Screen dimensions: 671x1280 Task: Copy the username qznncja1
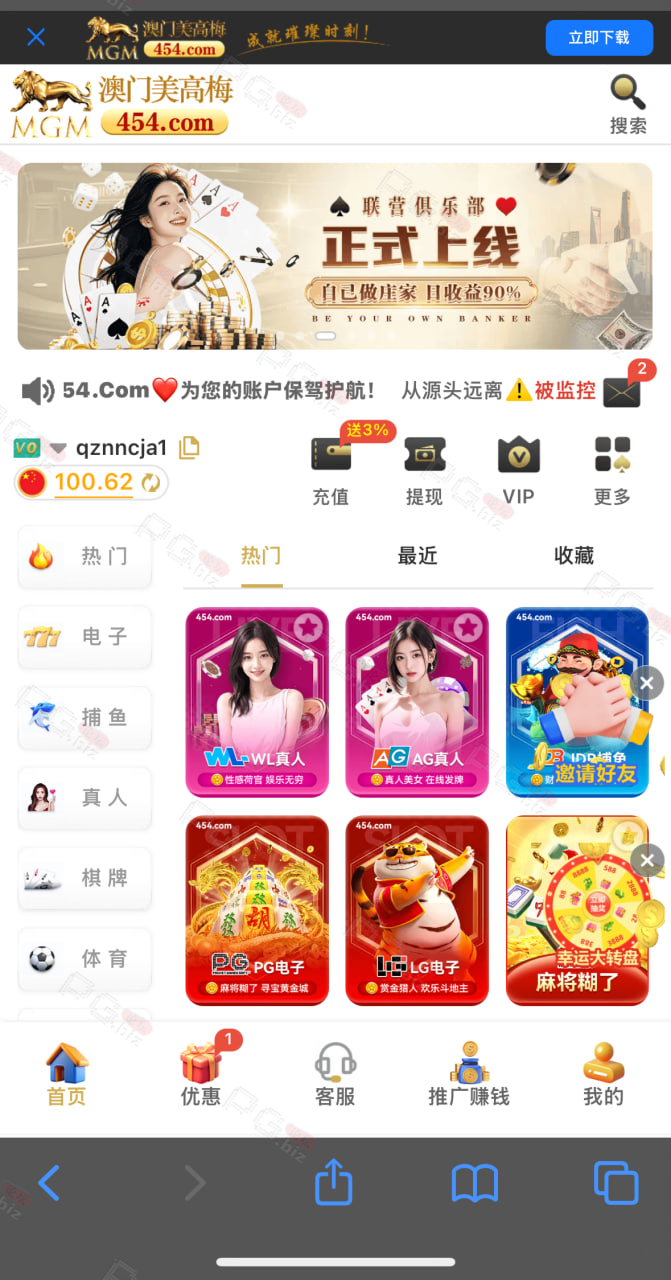(189, 448)
